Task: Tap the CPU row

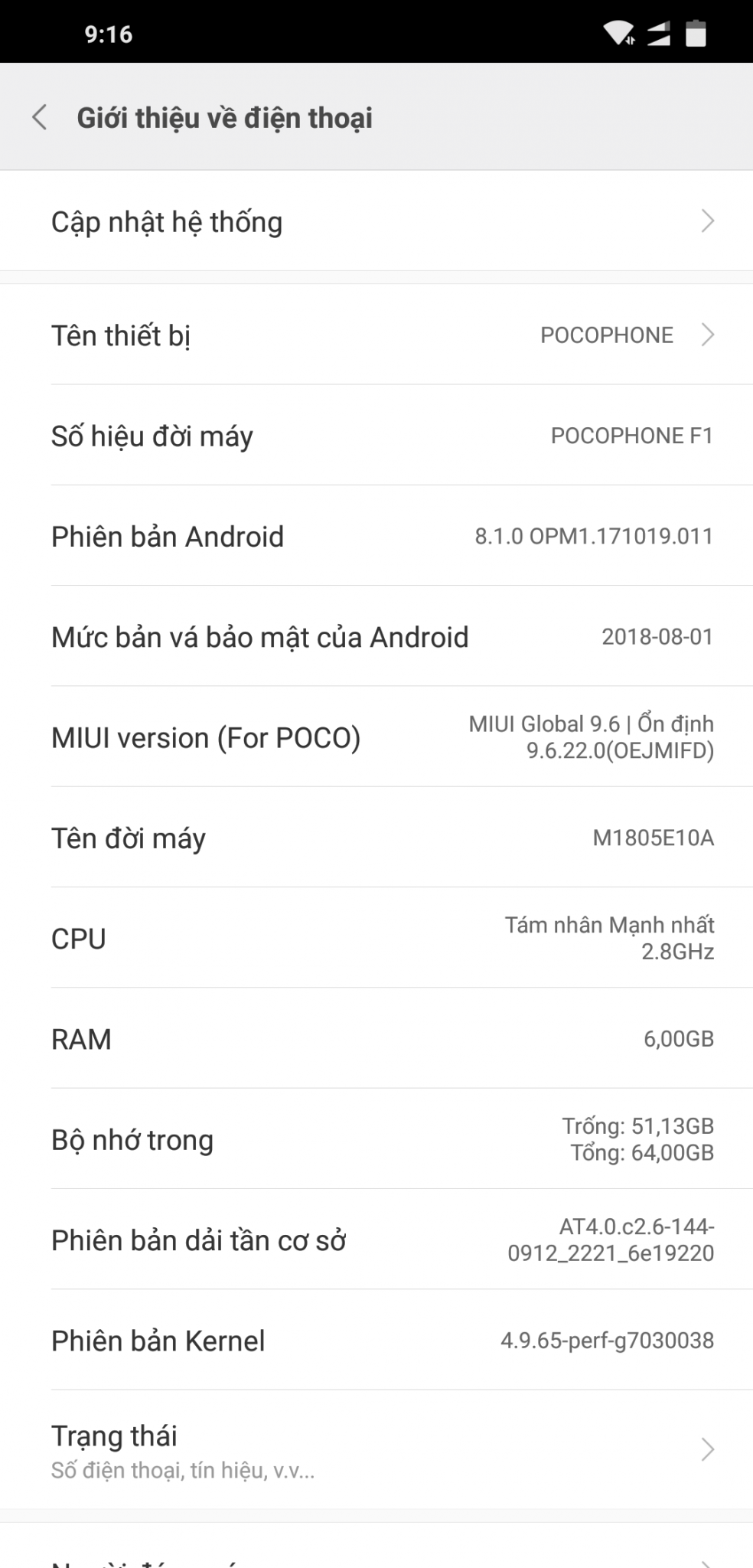Action: pos(376,939)
